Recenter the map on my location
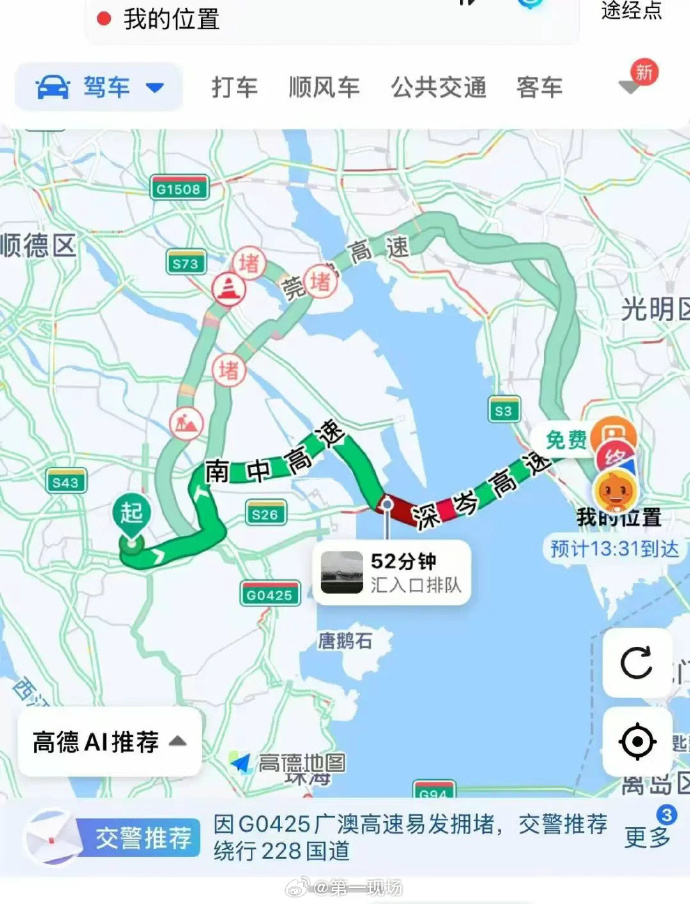 tap(637, 742)
